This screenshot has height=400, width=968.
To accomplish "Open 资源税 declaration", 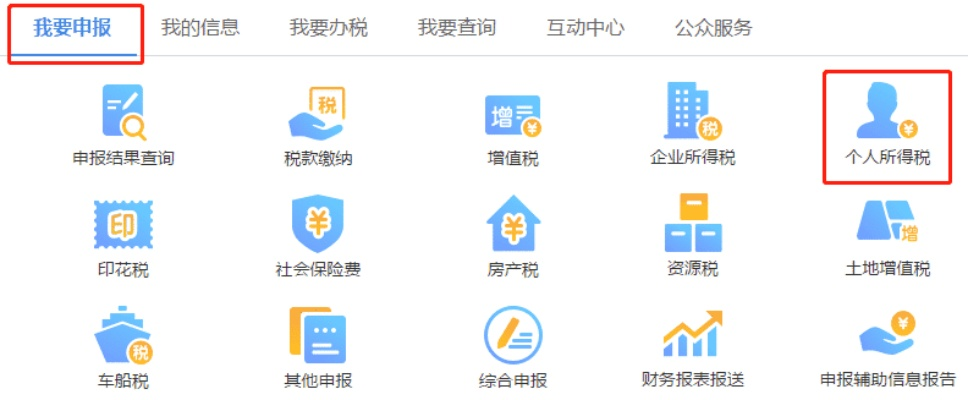I will pos(692,225).
